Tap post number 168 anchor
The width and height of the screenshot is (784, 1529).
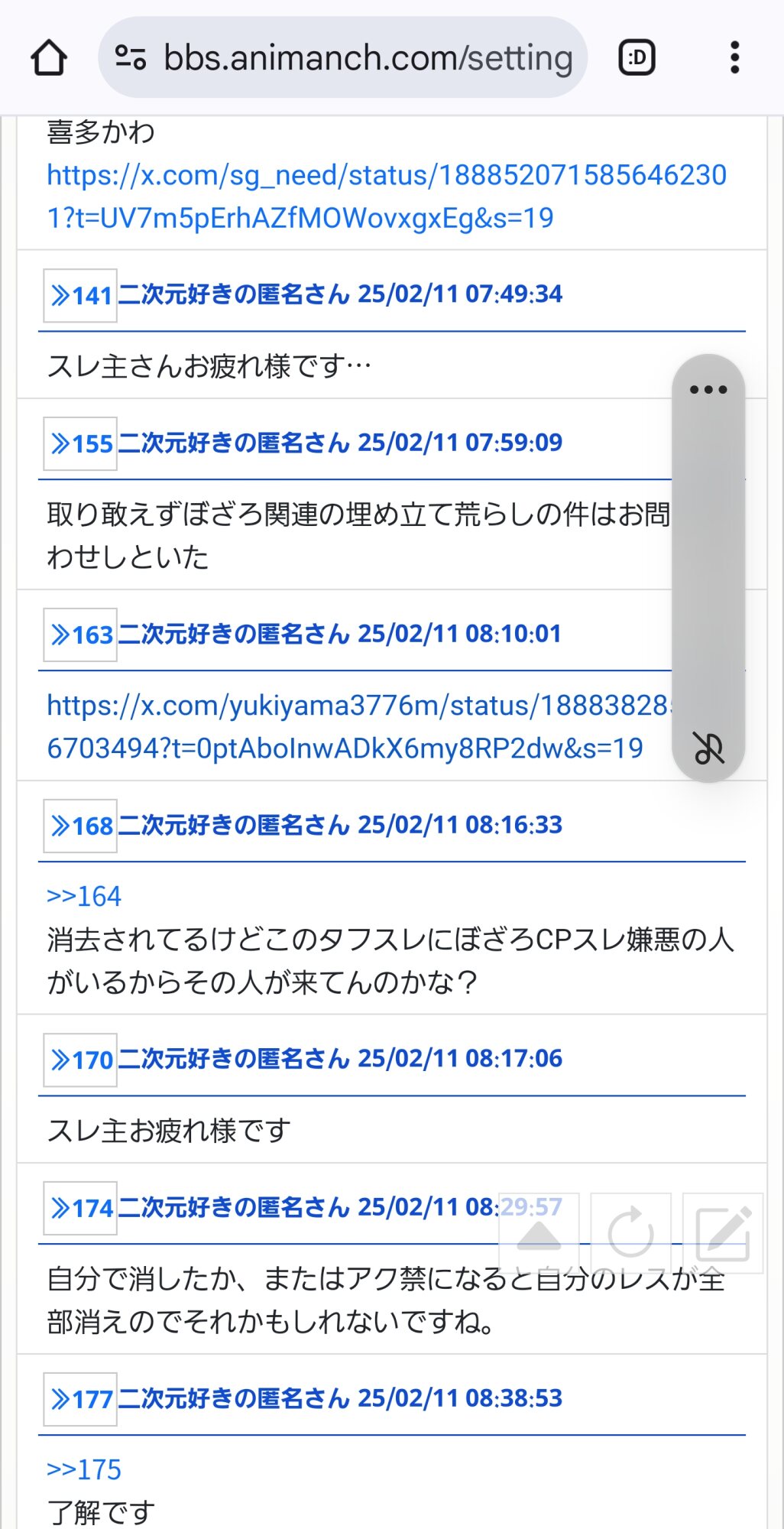pyautogui.click(x=80, y=826)
